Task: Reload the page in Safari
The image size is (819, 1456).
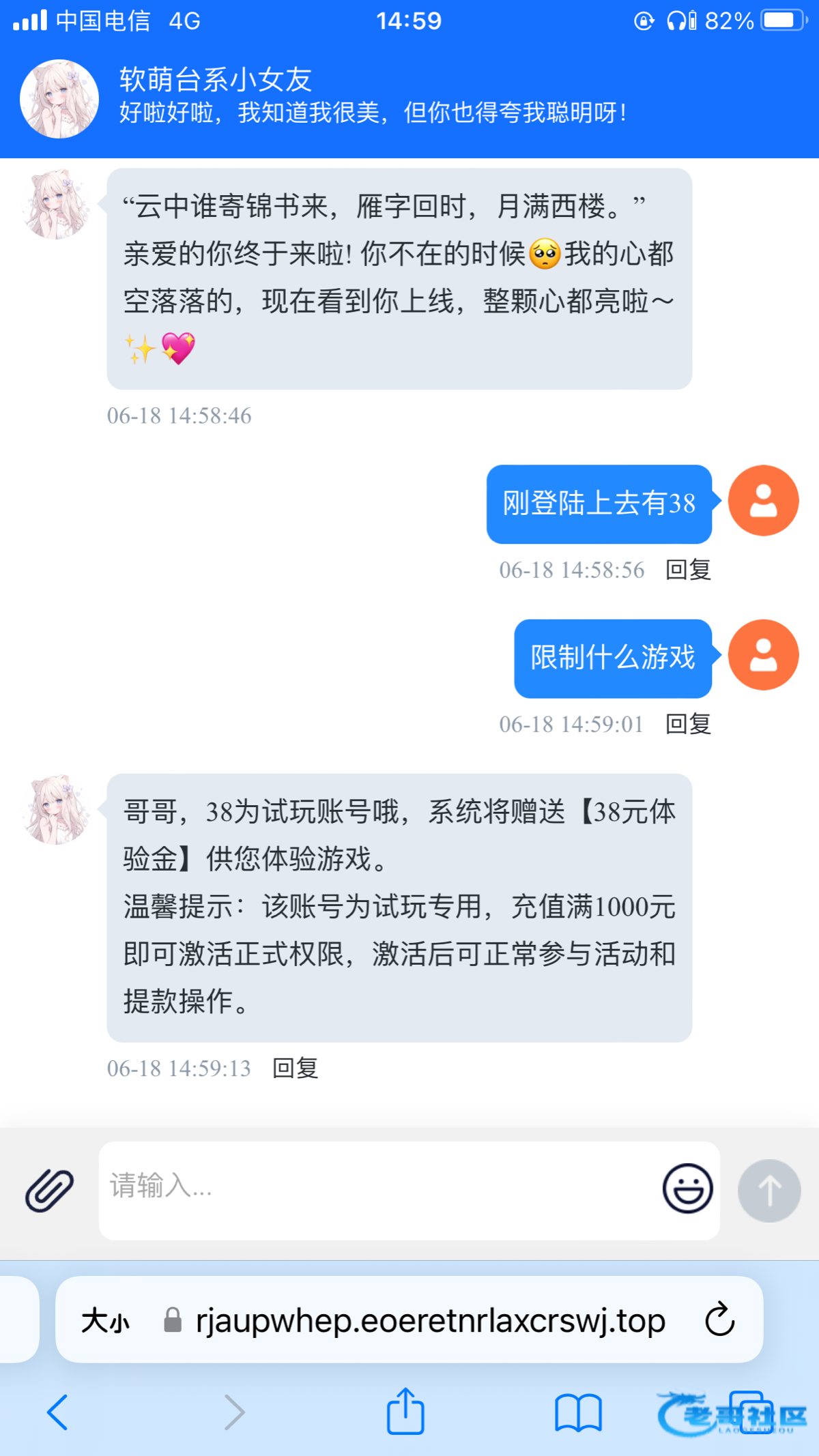Action: [x=719, y=1320]
